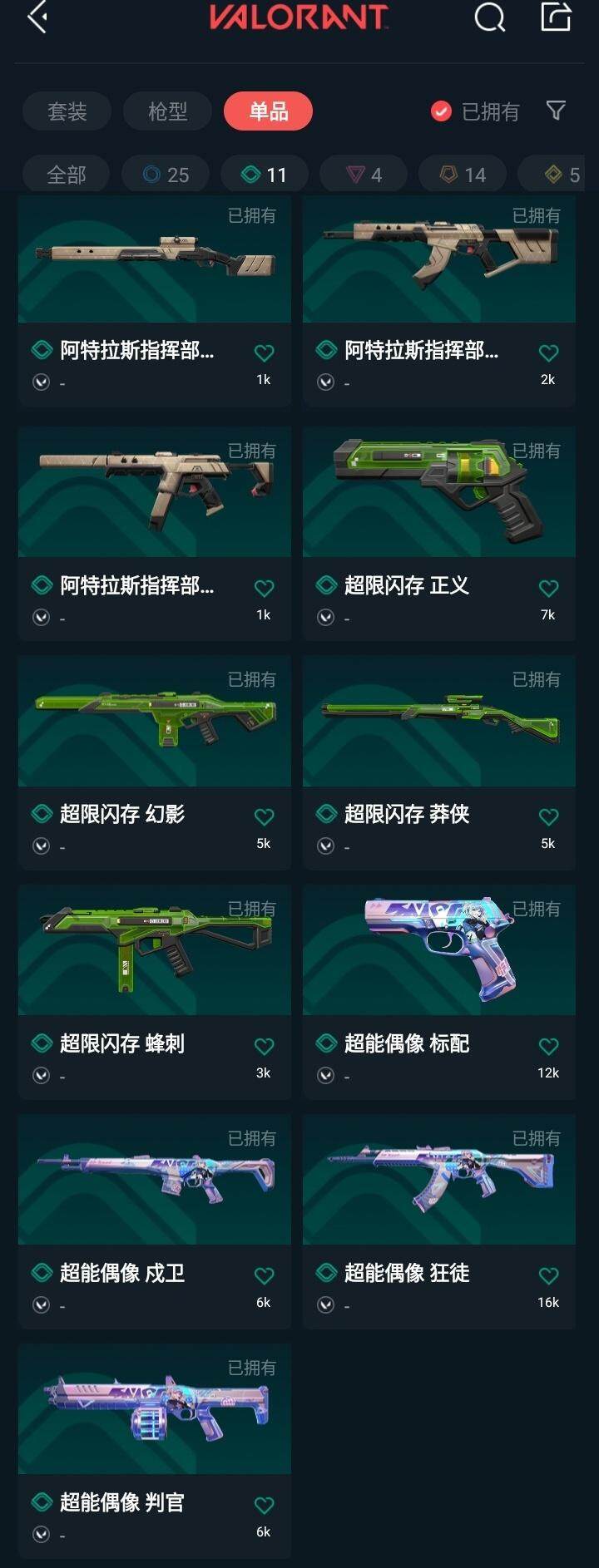Filter by the tier chip showing 14

(x=463, y=175)
